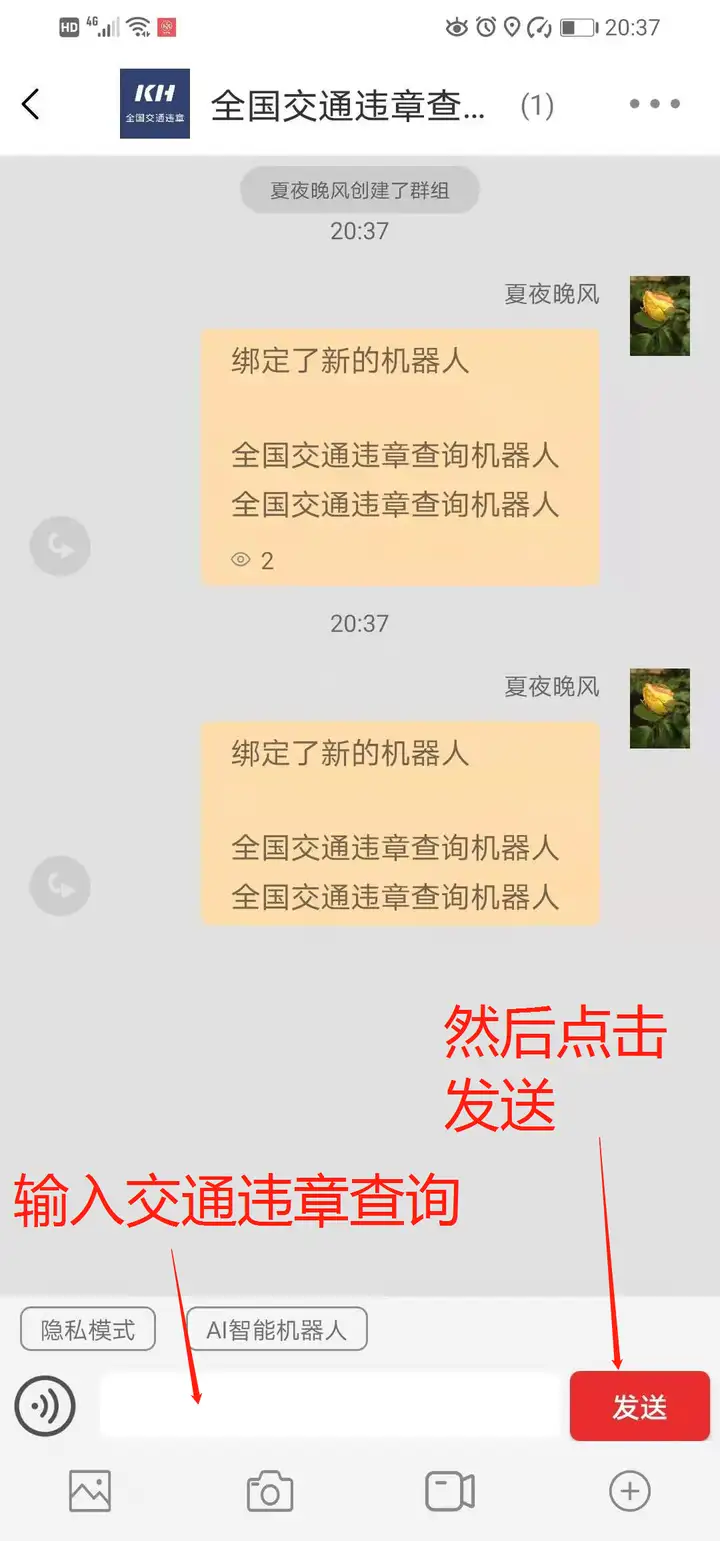720x1541 pixels.
Task: Open the camera to take photo
Action: [x=270, y=1491]
